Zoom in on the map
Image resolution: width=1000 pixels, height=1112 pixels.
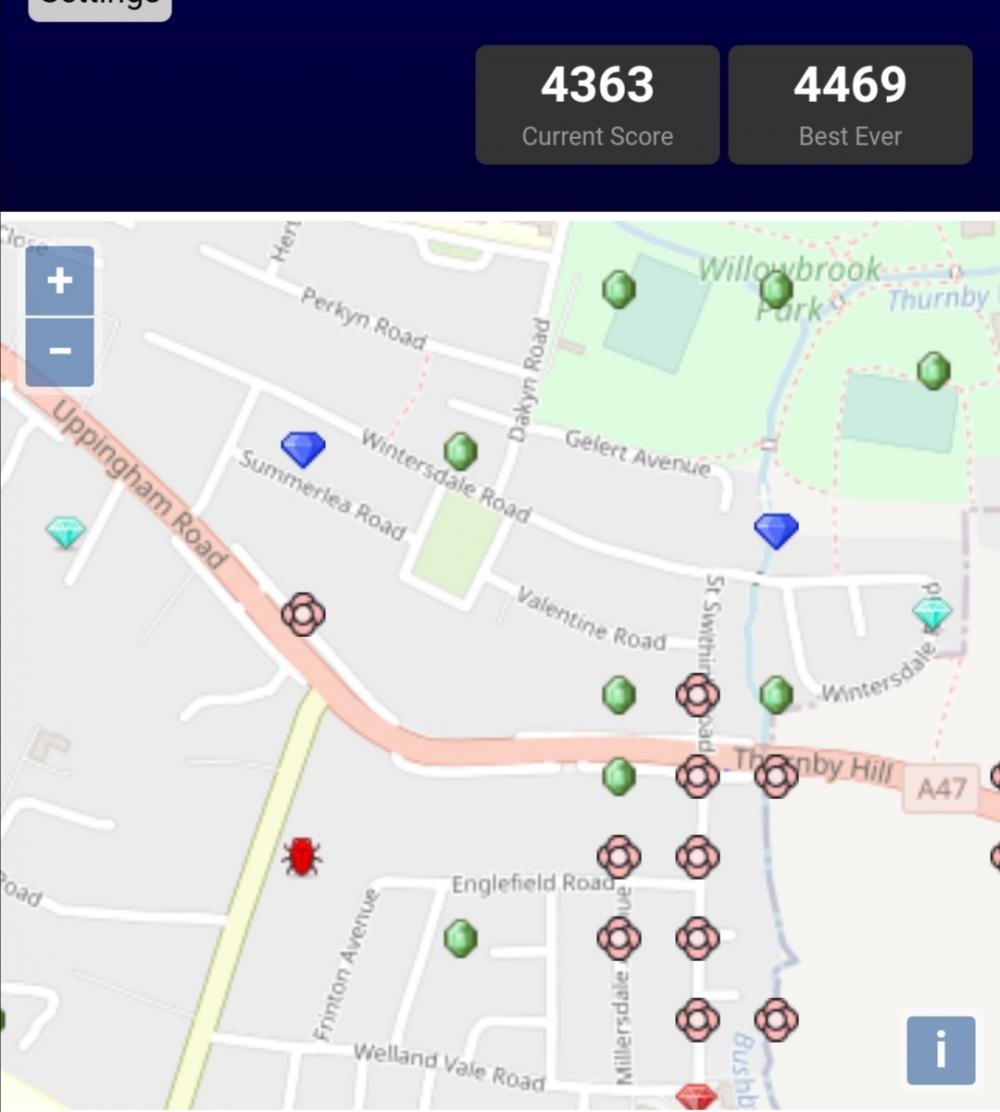[x=60, y=281]
